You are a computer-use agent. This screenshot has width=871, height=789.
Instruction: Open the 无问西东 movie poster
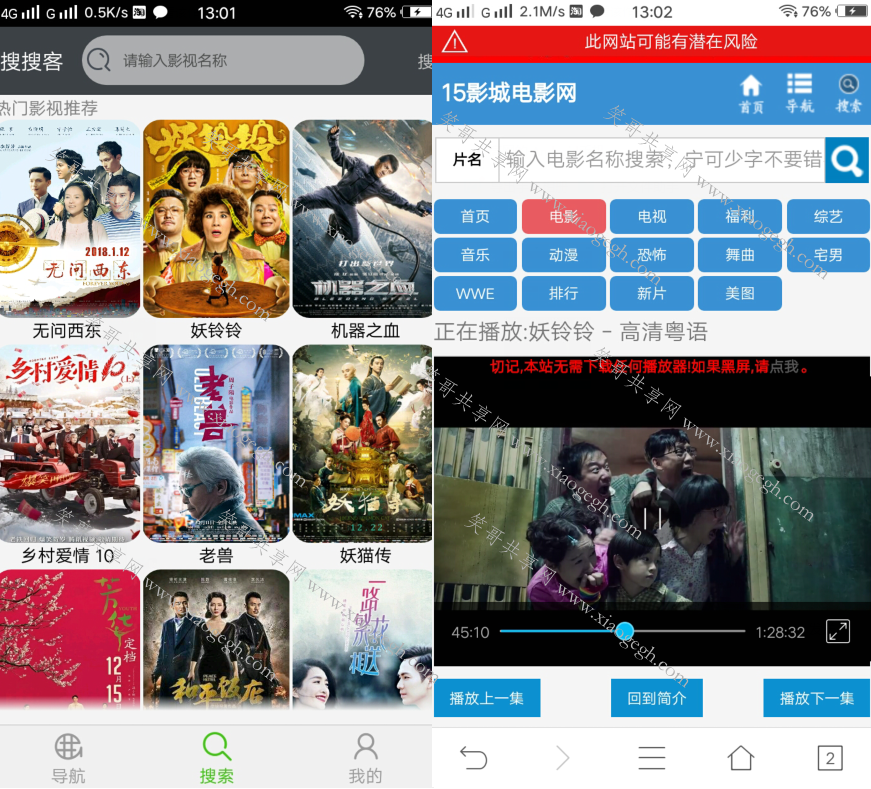coord(68,220)
